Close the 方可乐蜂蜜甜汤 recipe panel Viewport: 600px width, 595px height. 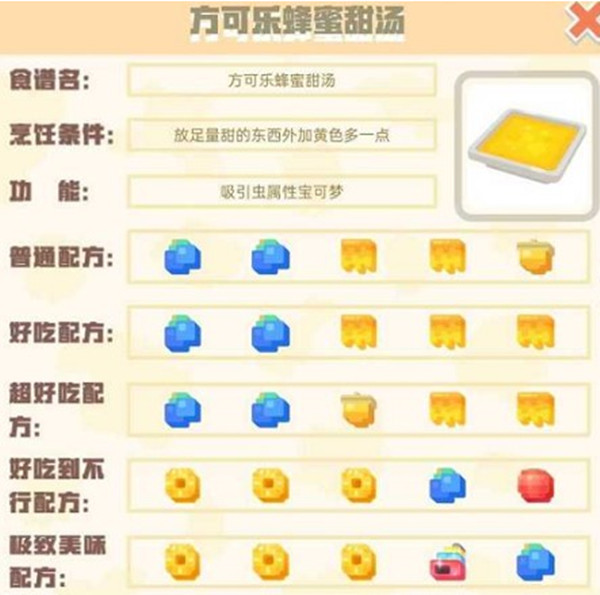[583, 22]
